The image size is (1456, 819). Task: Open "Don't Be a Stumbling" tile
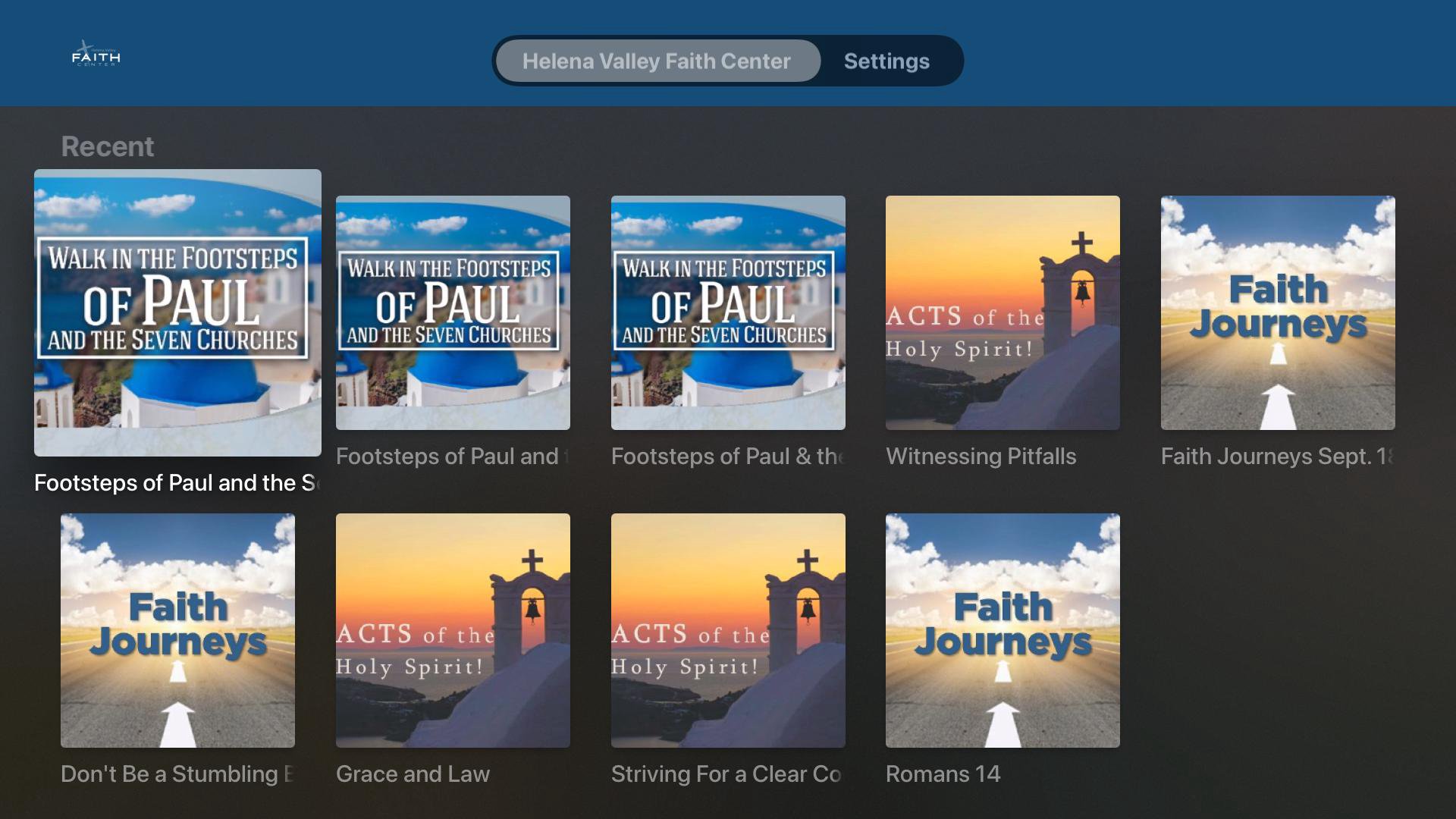click(x=177, y=630)
